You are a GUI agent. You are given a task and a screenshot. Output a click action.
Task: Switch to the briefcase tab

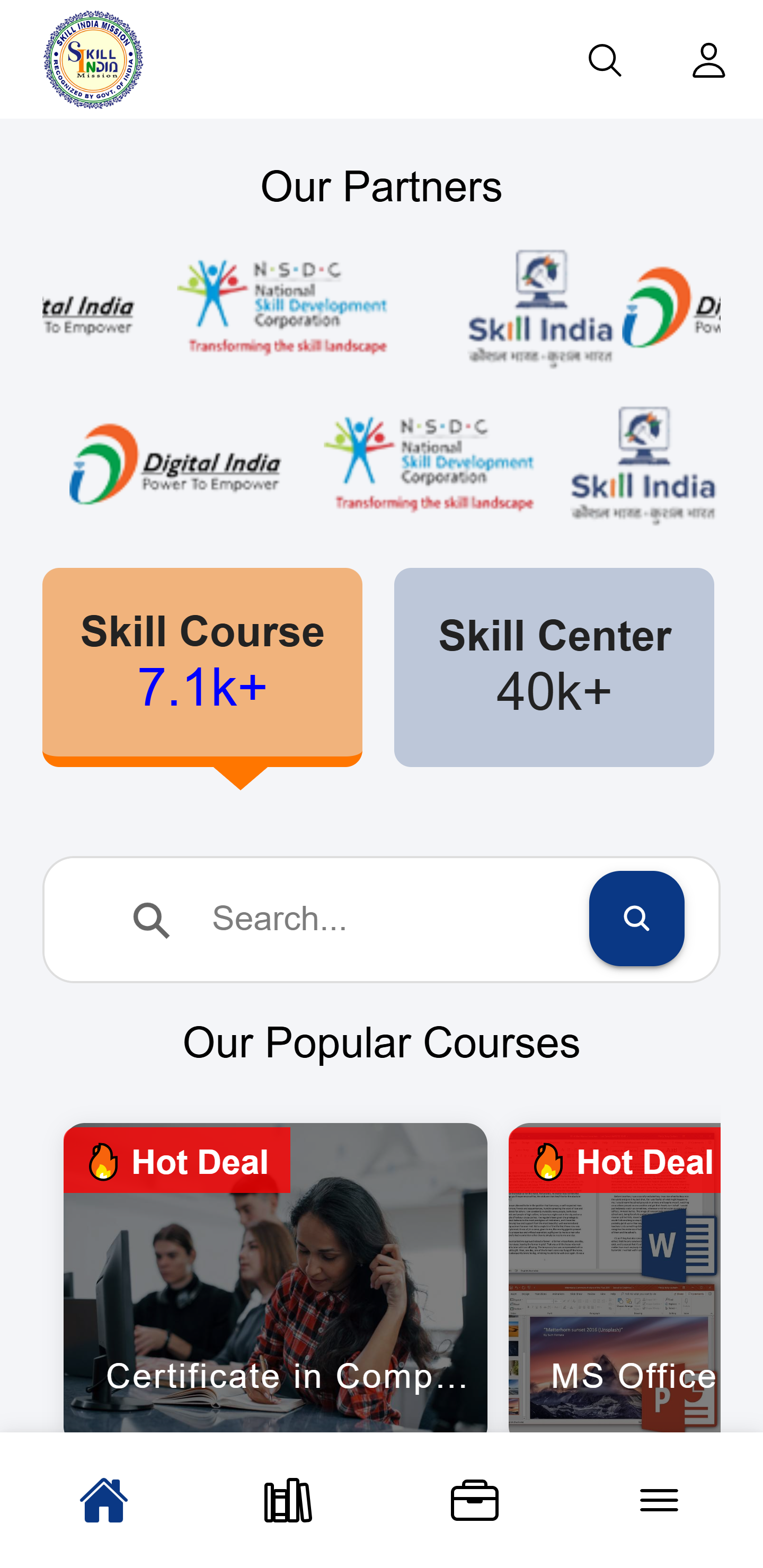coord(475,1500)
